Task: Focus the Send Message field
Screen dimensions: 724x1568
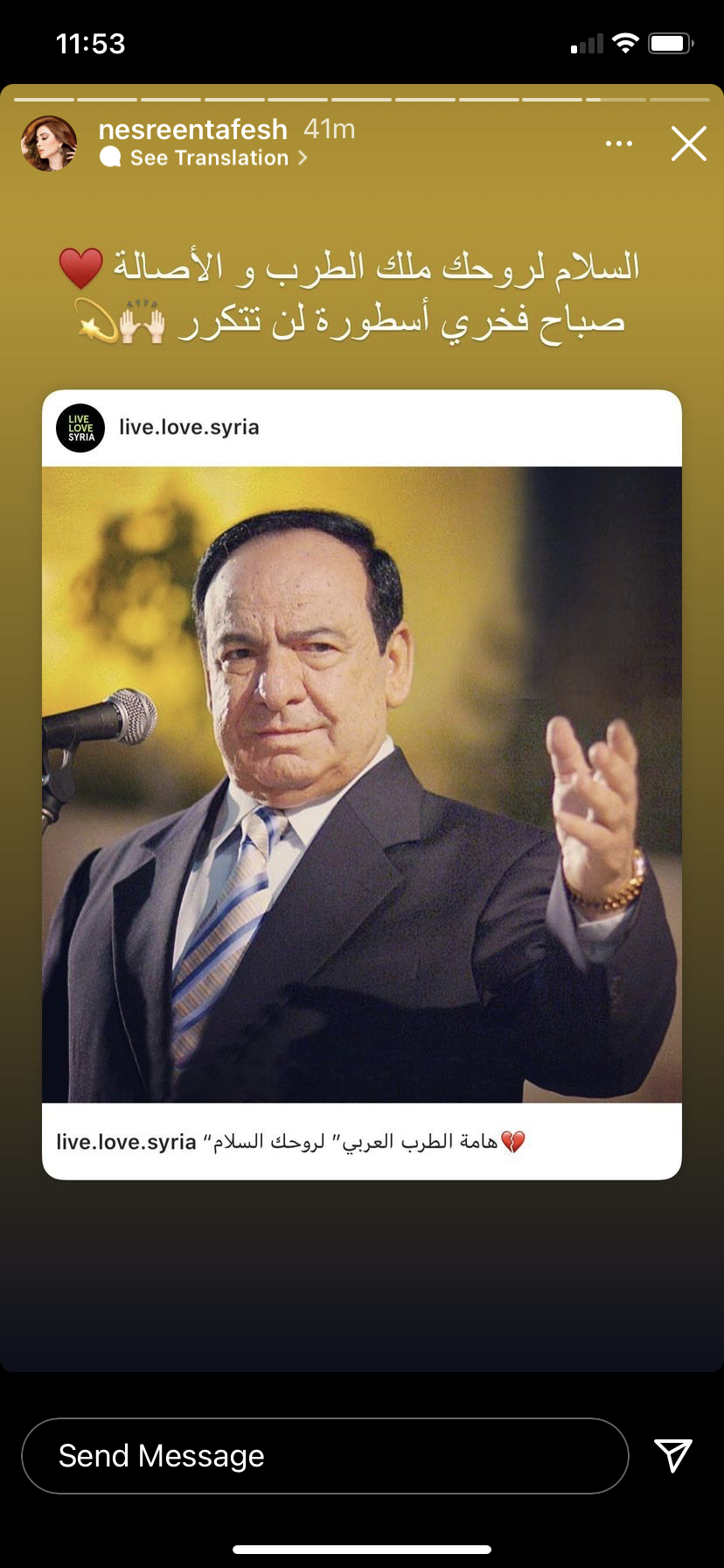Action: click(x=324, y=1456)
